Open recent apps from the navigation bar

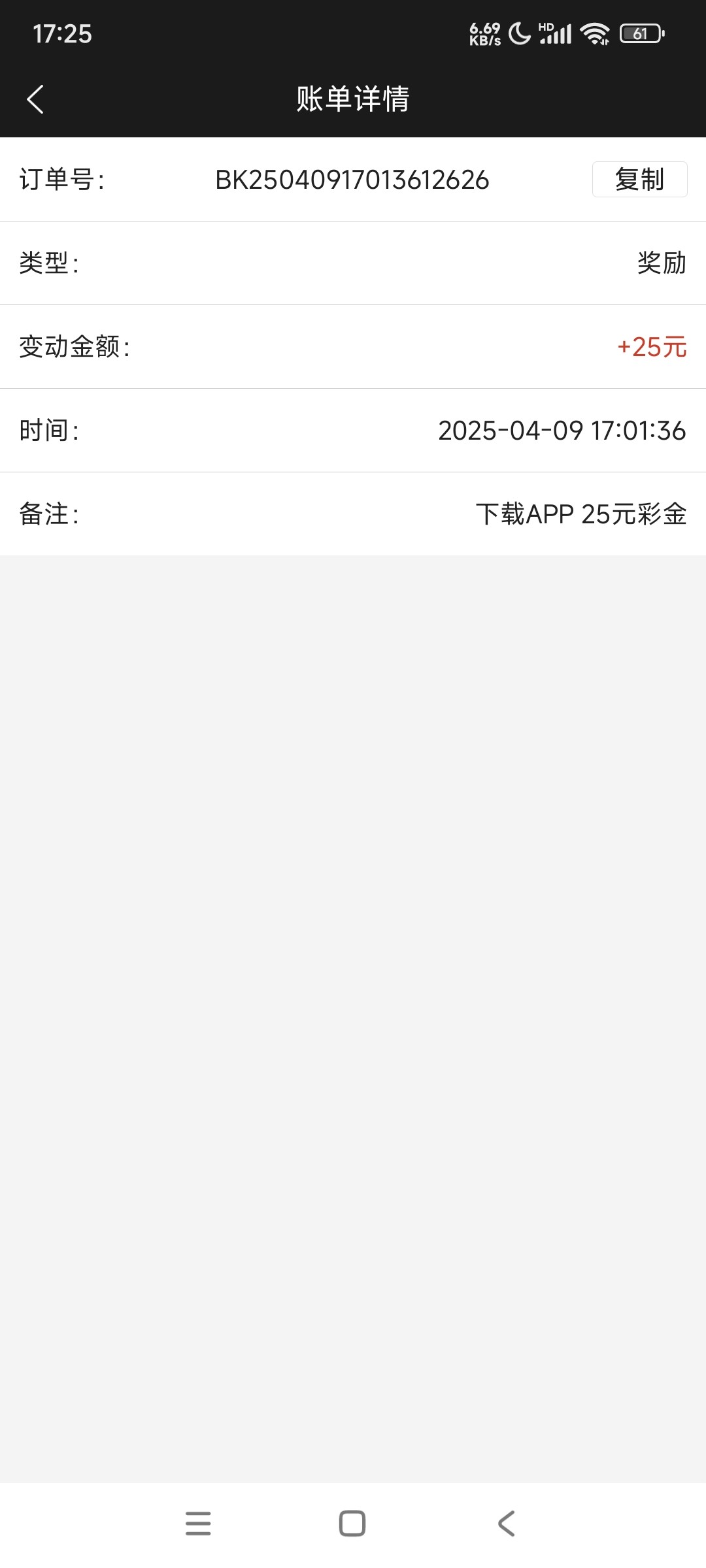click(198, 1524)
